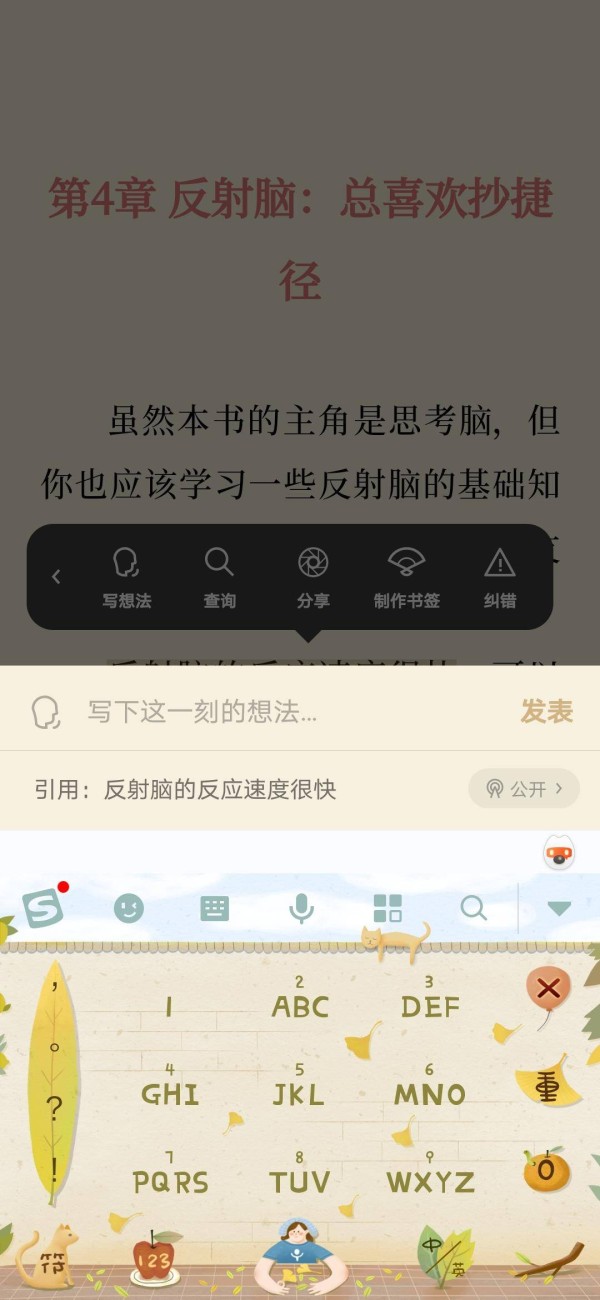Share the selected quote via 分享

tap(313, 578)
